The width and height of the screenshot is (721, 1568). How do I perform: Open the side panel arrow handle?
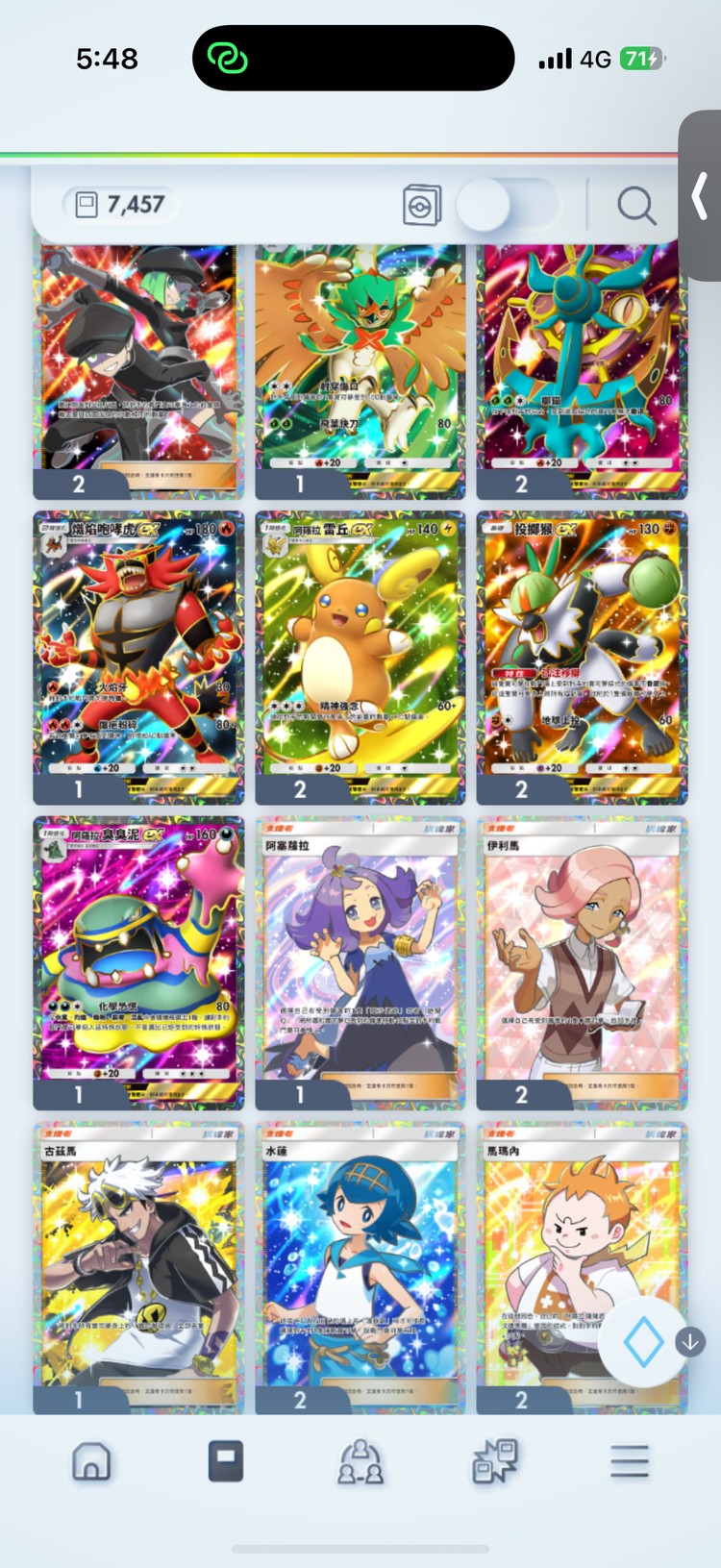pyautogui.click(x=700, y=197)
